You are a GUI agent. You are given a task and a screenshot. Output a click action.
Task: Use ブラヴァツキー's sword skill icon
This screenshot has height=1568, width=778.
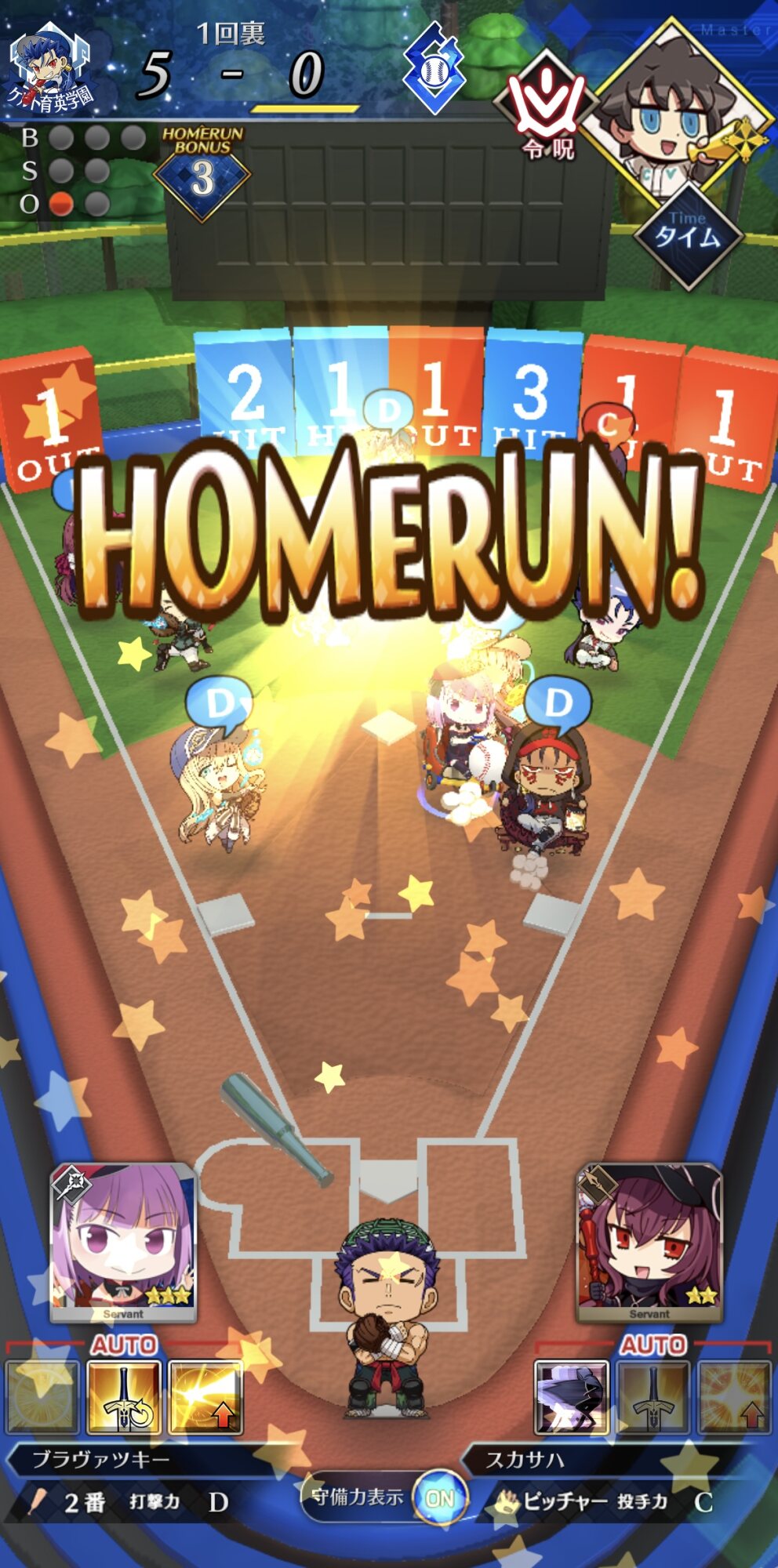(123, 1398)
